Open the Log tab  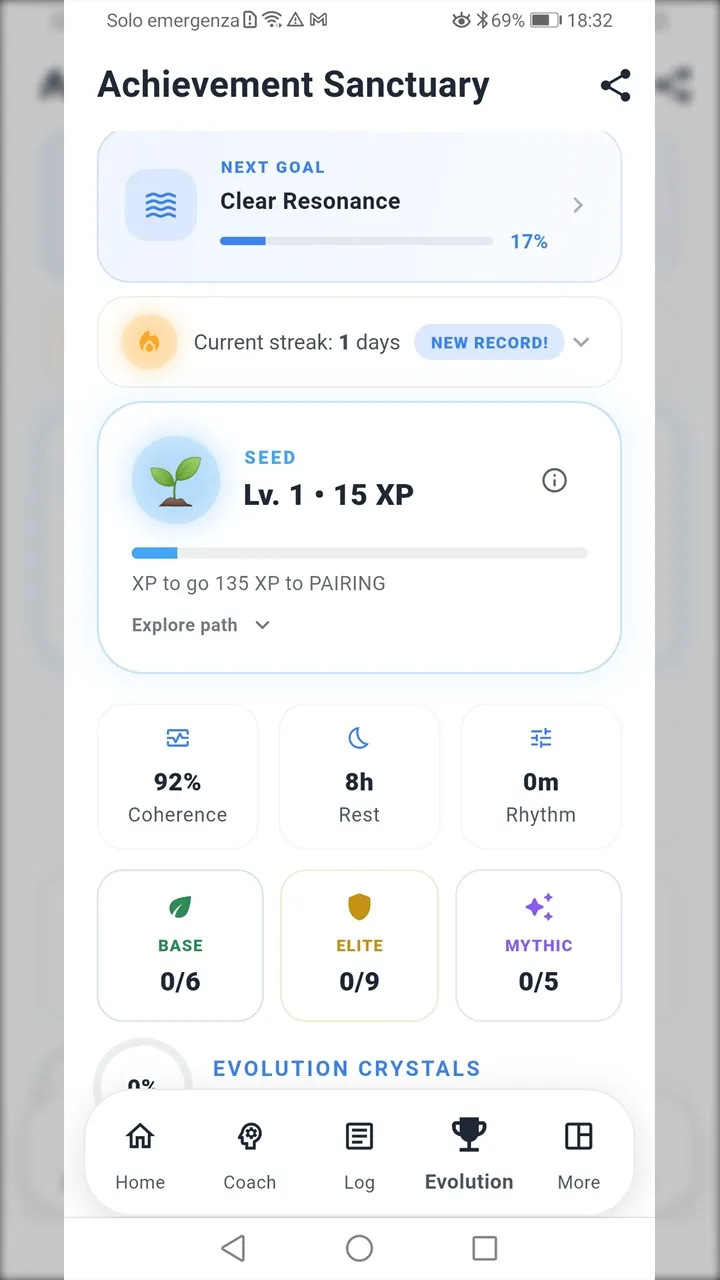[x=359, y=1155]
